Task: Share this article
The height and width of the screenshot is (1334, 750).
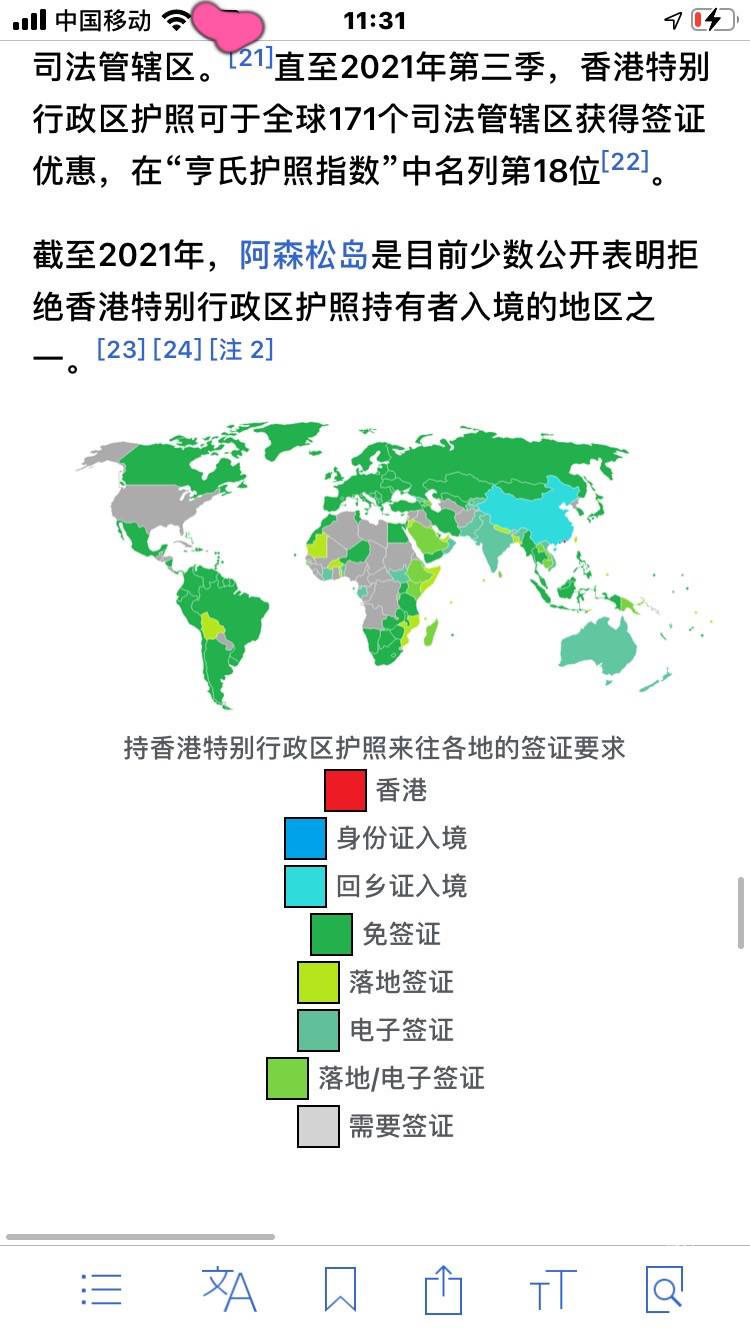Action: [x=443, y=1289]
